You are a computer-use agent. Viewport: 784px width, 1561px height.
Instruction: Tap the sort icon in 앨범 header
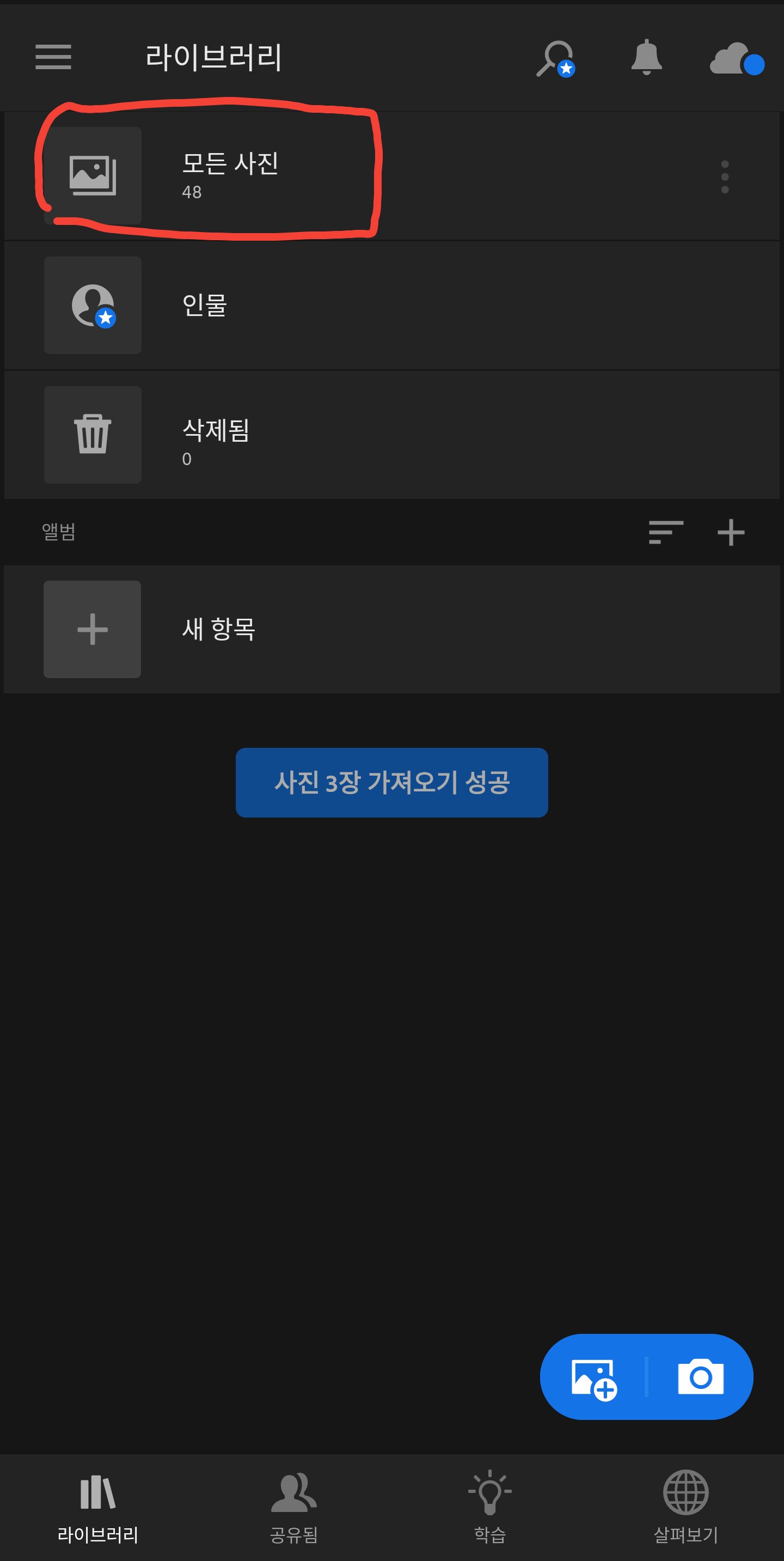click(x=666, y=532)
